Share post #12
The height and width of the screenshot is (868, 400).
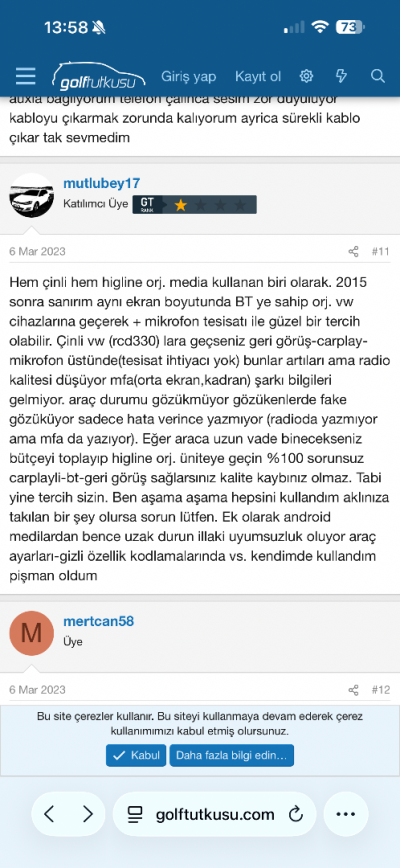354,690
